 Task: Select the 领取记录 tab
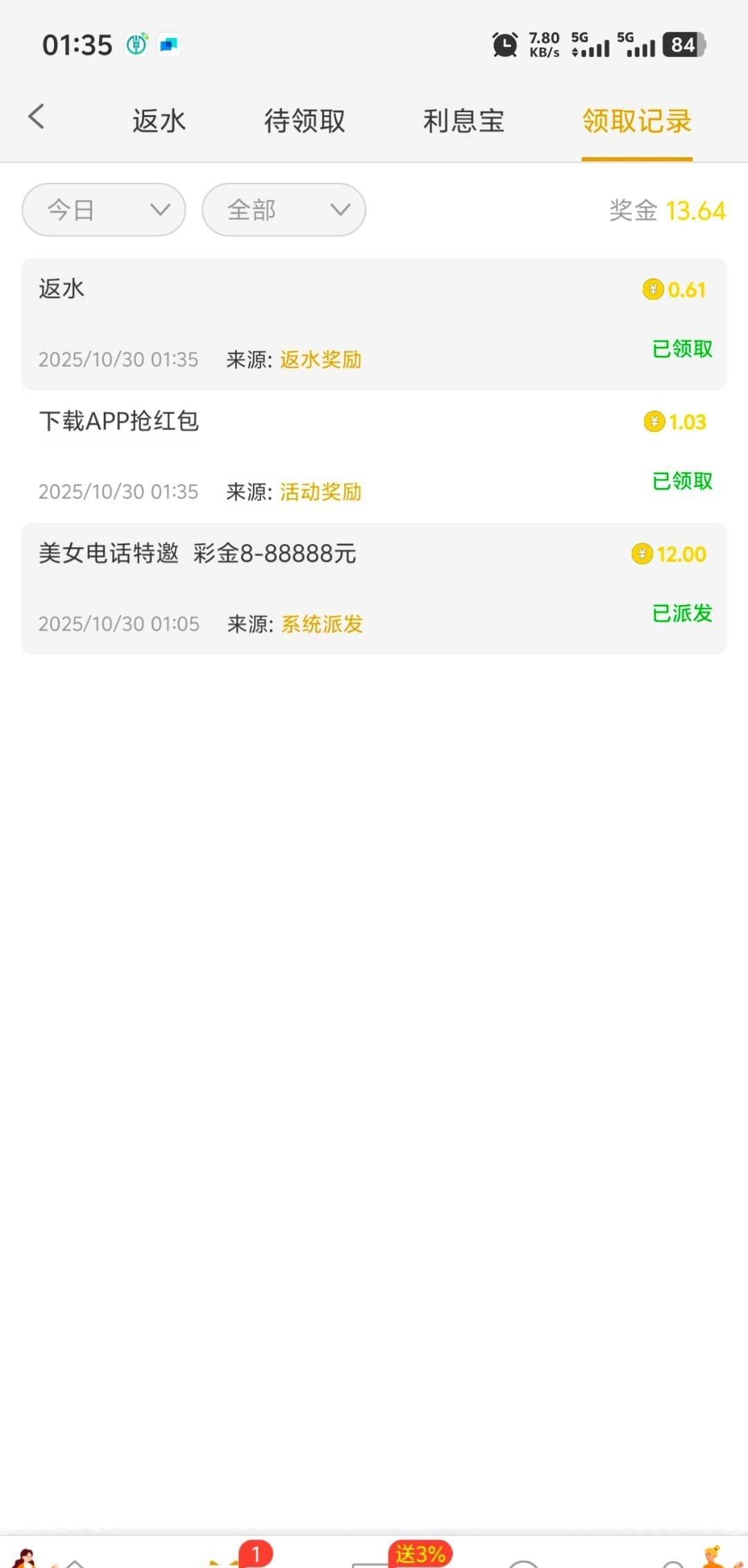pos(636,121)
